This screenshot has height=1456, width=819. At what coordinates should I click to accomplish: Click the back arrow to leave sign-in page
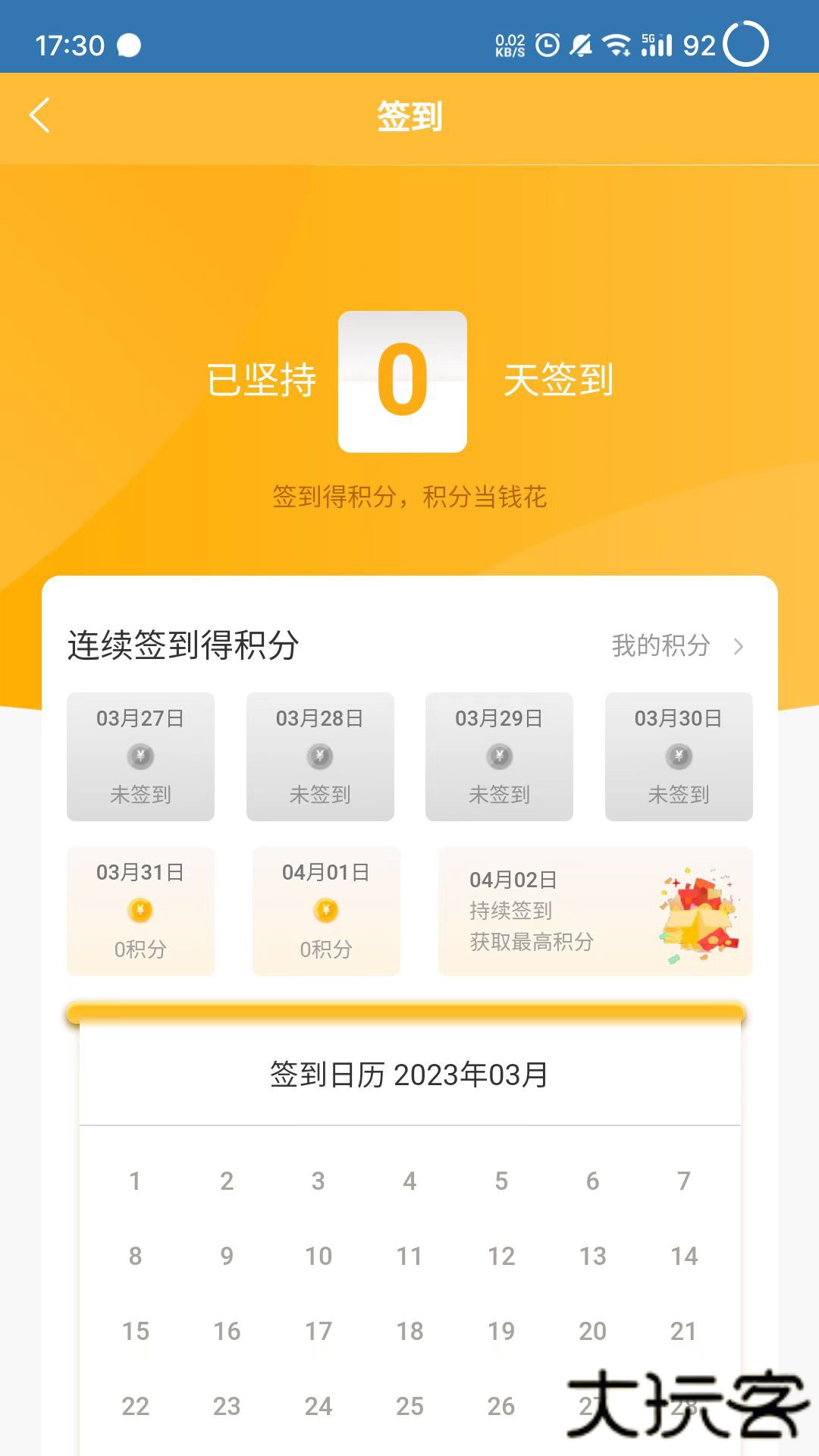(39, 115)
